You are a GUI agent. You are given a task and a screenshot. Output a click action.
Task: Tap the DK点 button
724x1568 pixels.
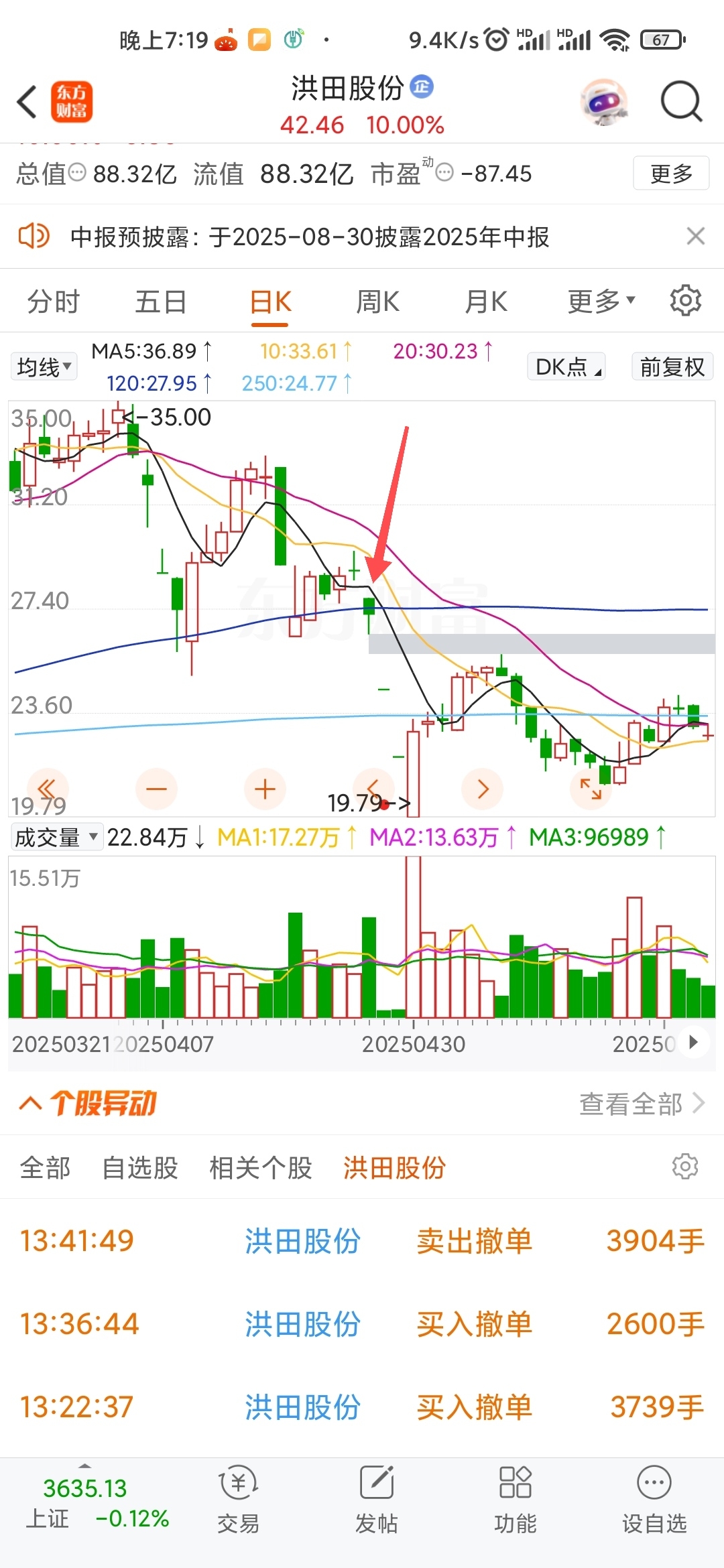[567, 367]
